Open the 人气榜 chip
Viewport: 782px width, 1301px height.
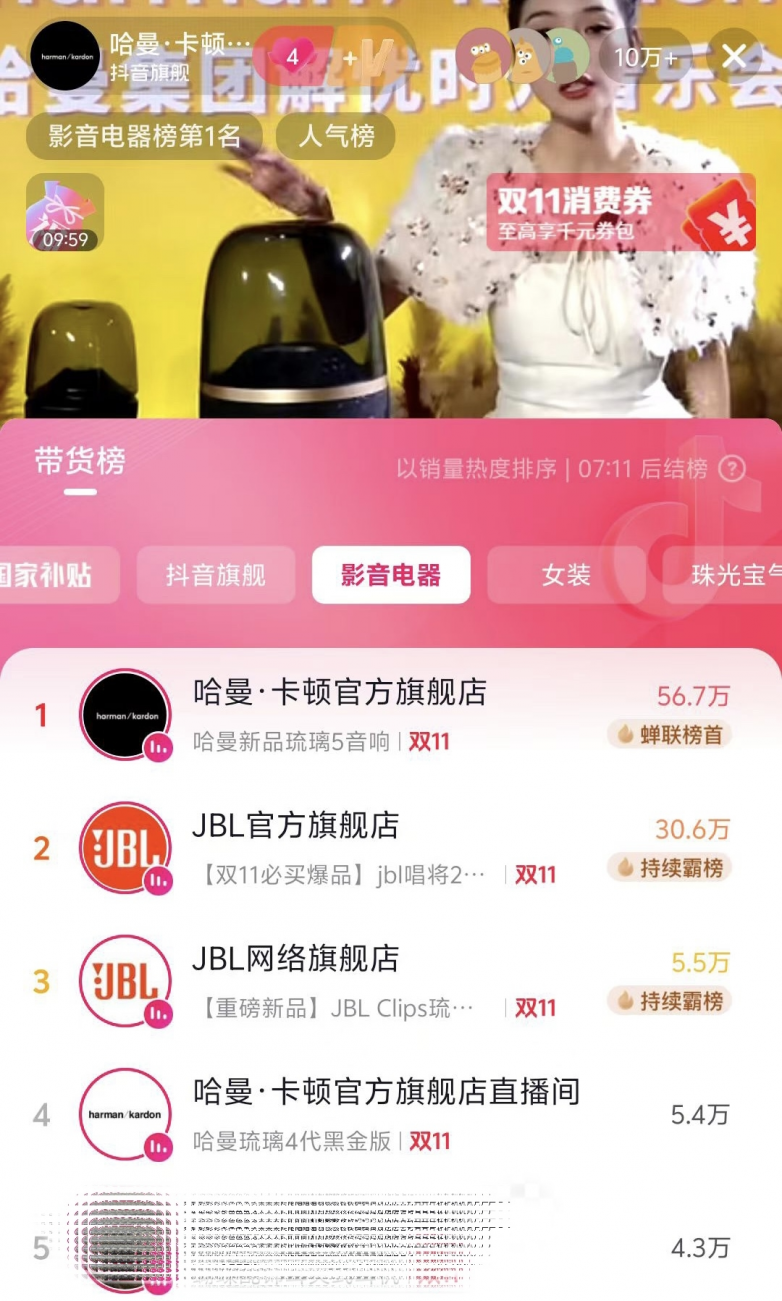click(x=336, y=136)
